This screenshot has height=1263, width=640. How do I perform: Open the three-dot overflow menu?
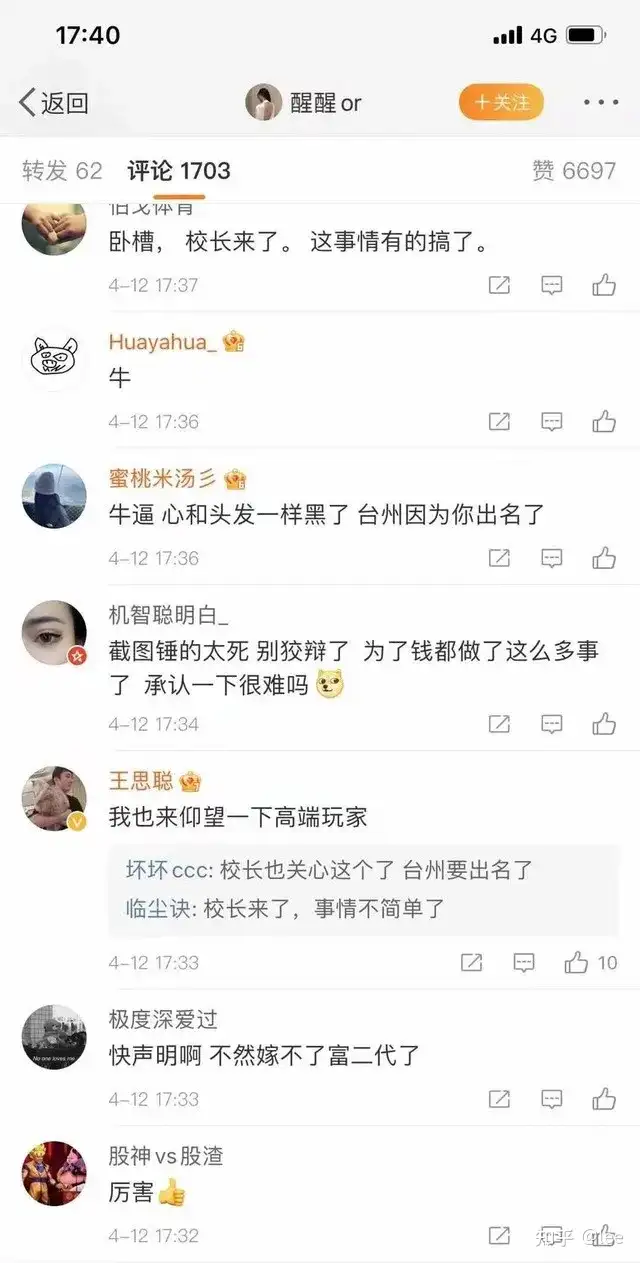tap(601, 102)
